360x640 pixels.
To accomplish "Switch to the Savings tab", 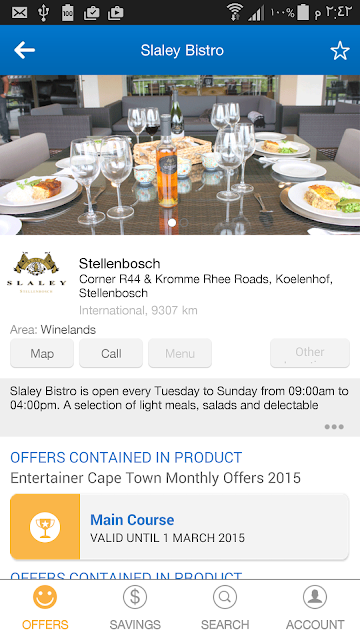I will point(135,608).
